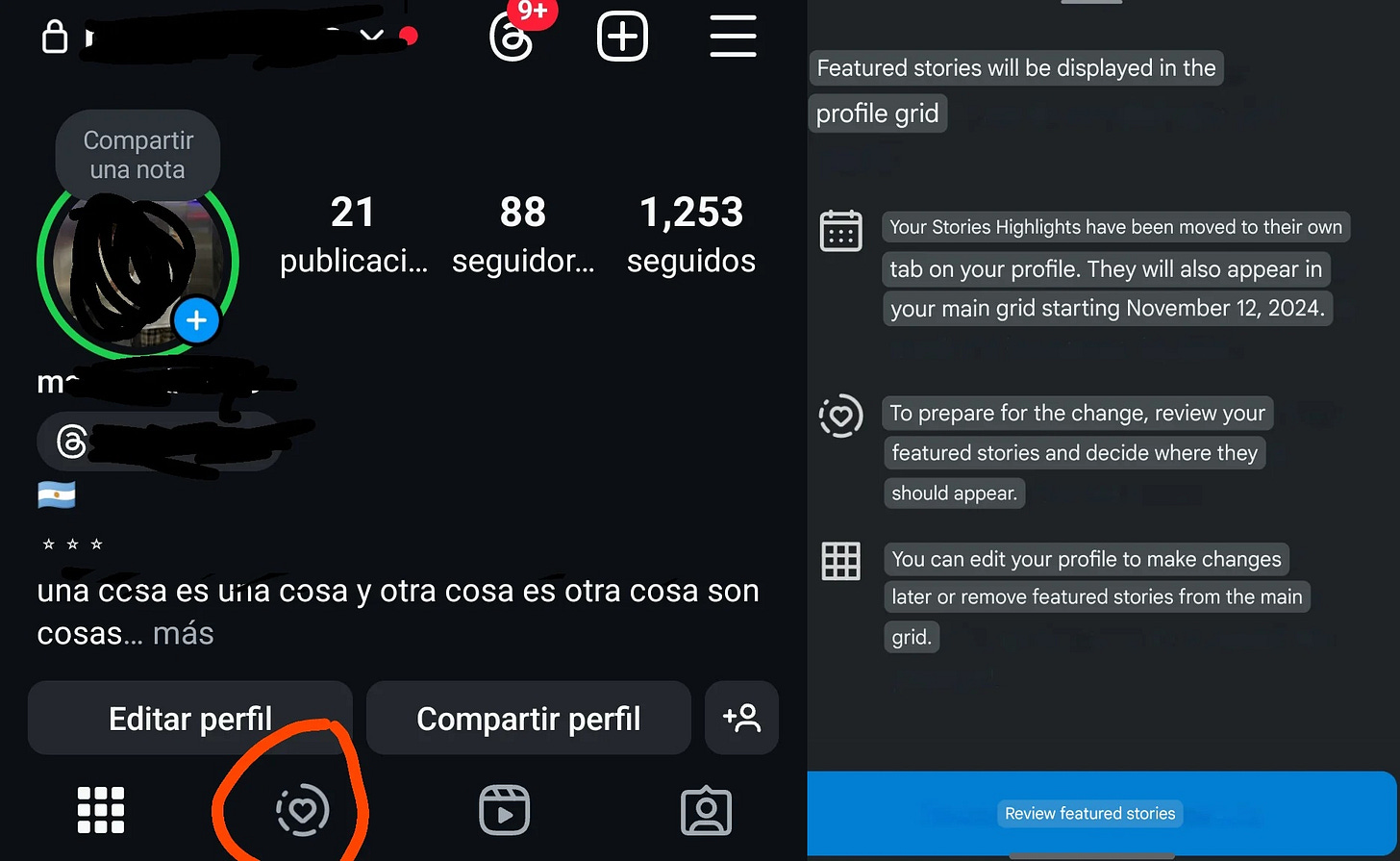
Task: Tap the Compartir una nota bubble
Action: coord(137,155)
